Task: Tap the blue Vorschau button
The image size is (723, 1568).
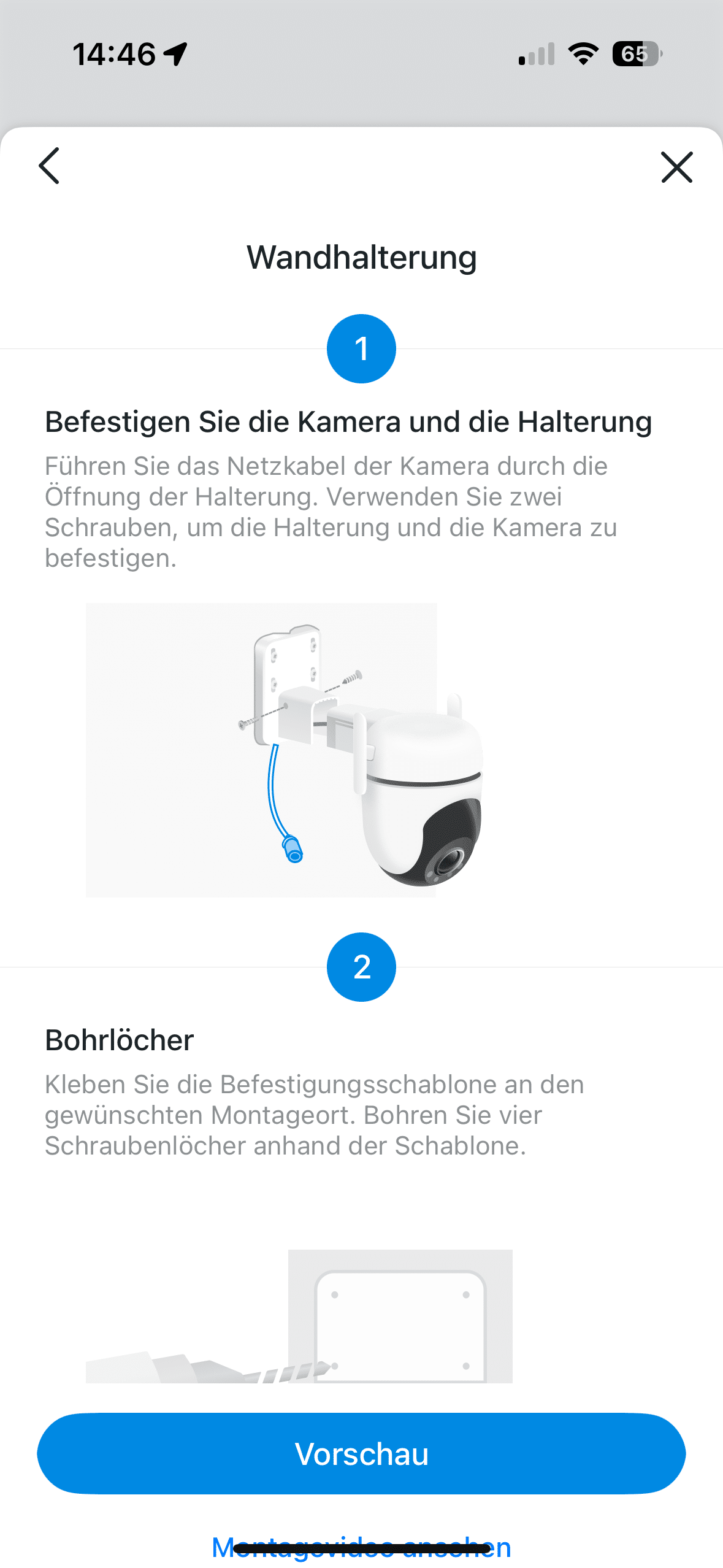Action: [x=361, y=1453]
